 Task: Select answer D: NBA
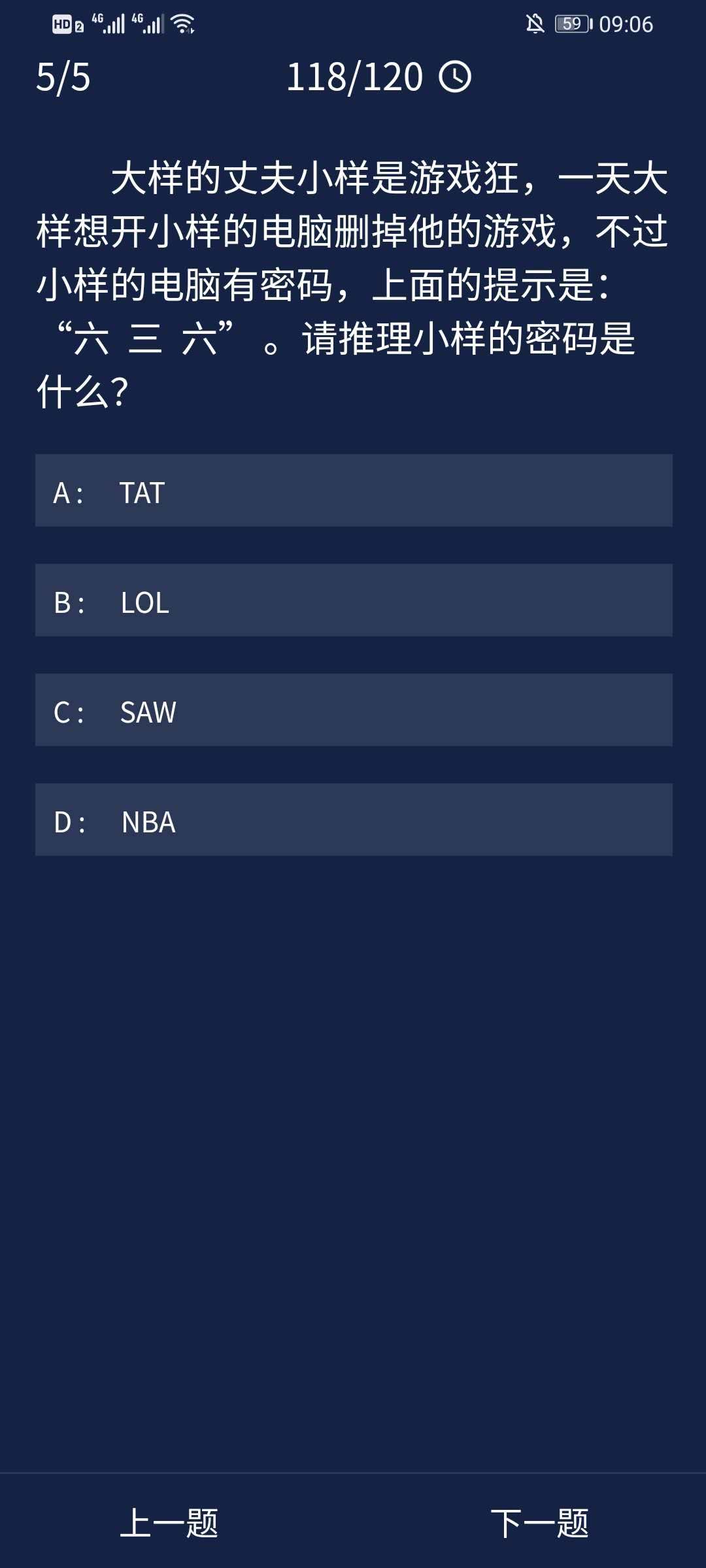click(353, 820)
